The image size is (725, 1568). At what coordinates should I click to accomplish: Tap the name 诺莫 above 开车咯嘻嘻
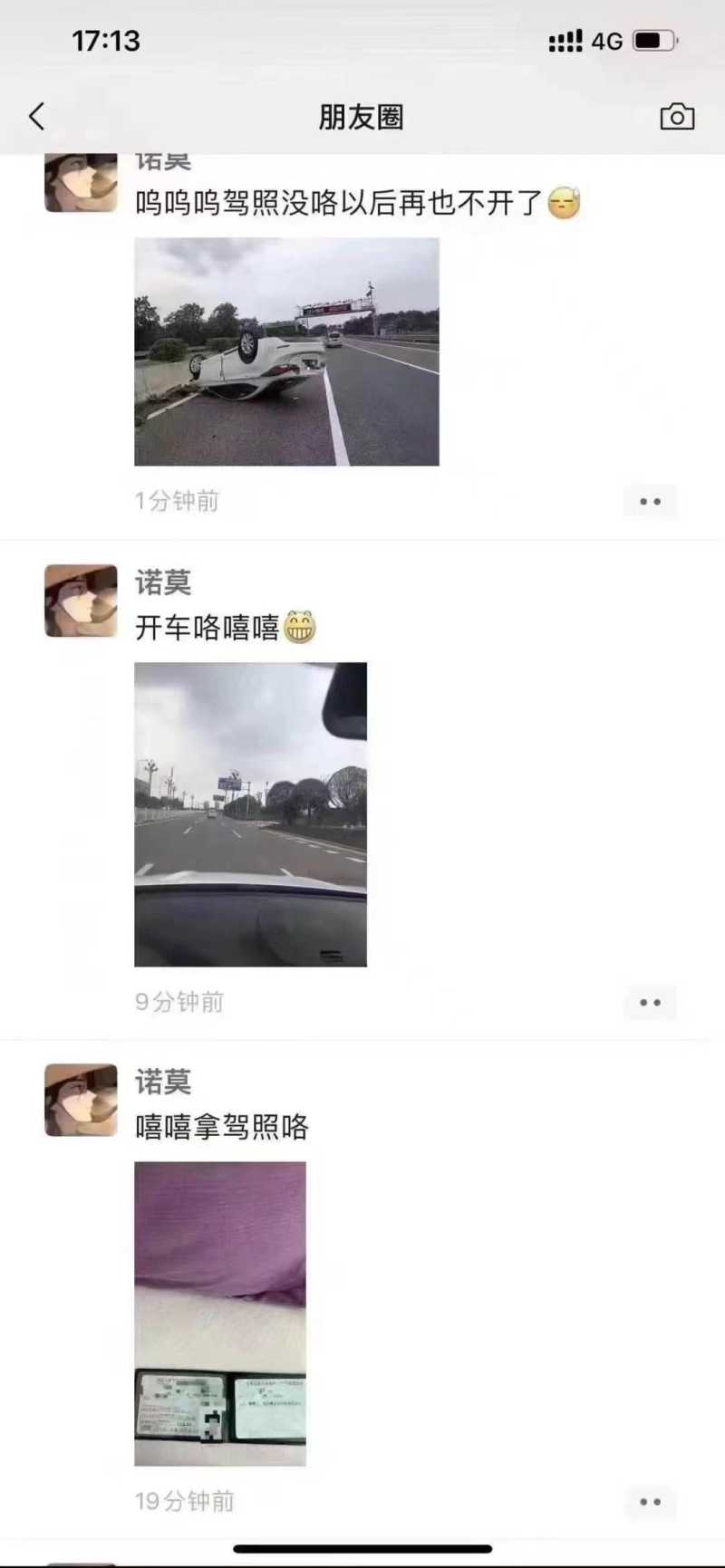coord(163,582)
